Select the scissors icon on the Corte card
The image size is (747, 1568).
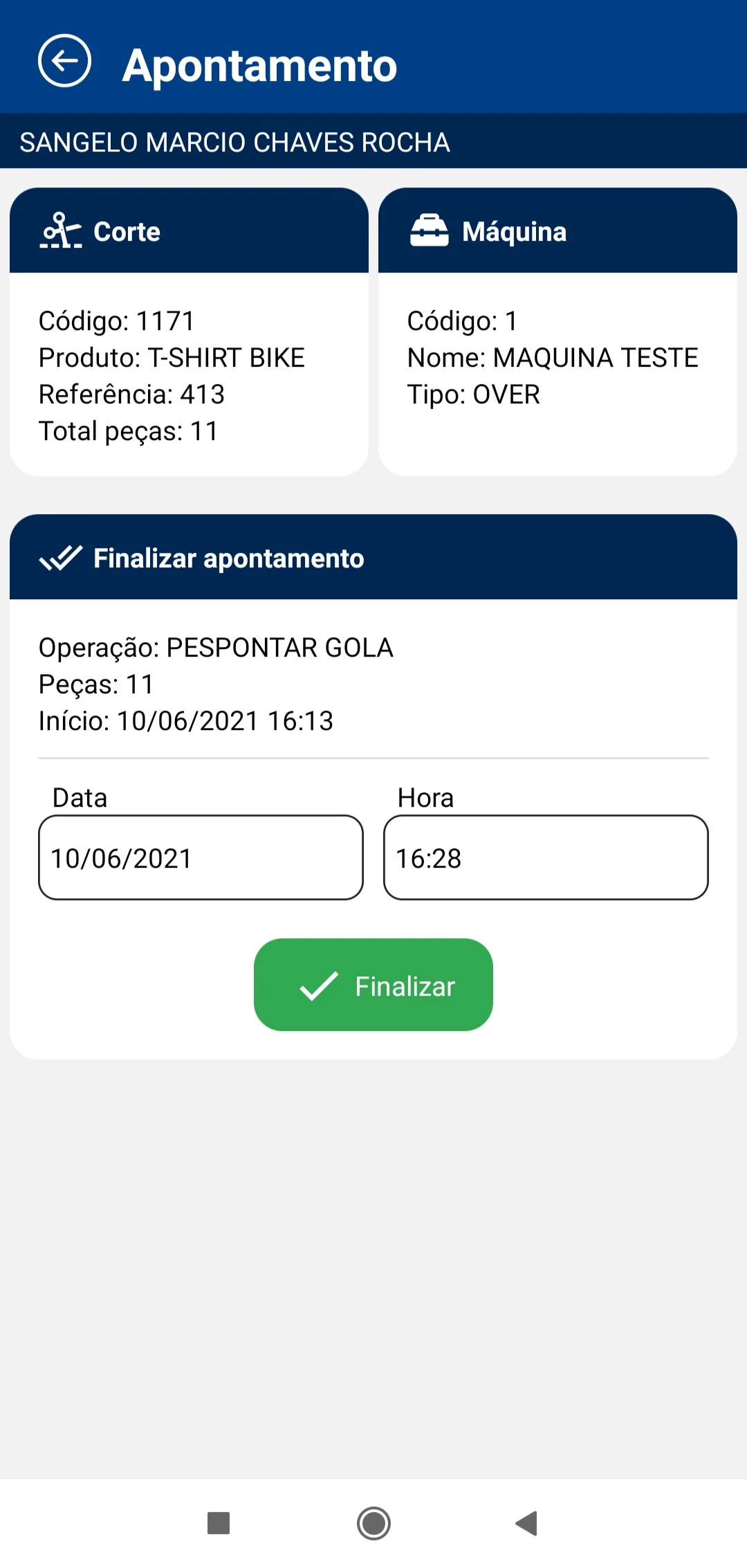tap(61, 231)
